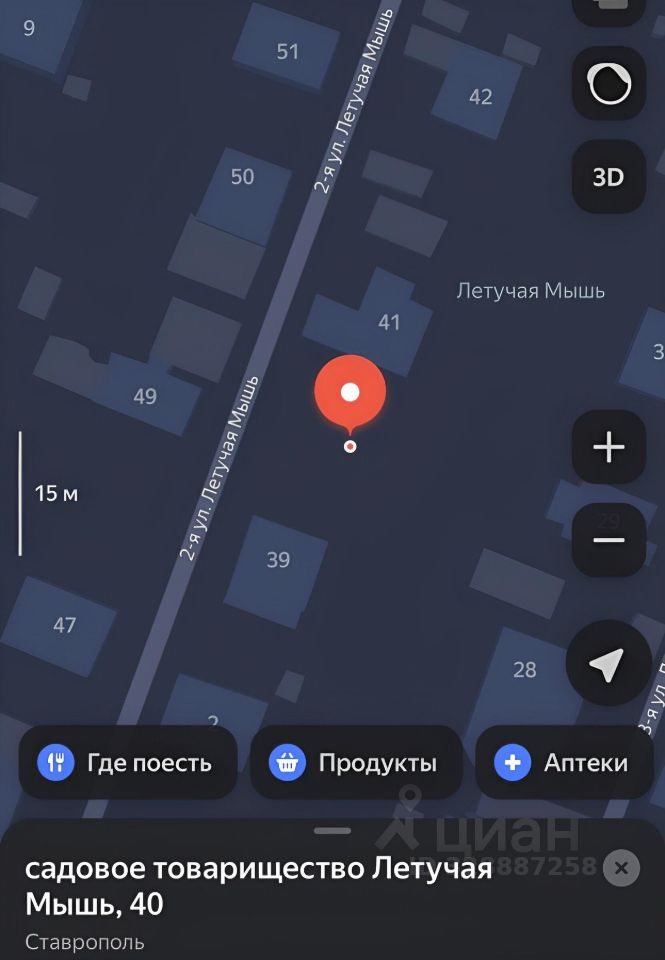The width and height of the screenshot is (665, 960).
Task: Select the Аптеки chip
Action: [564, 763]
